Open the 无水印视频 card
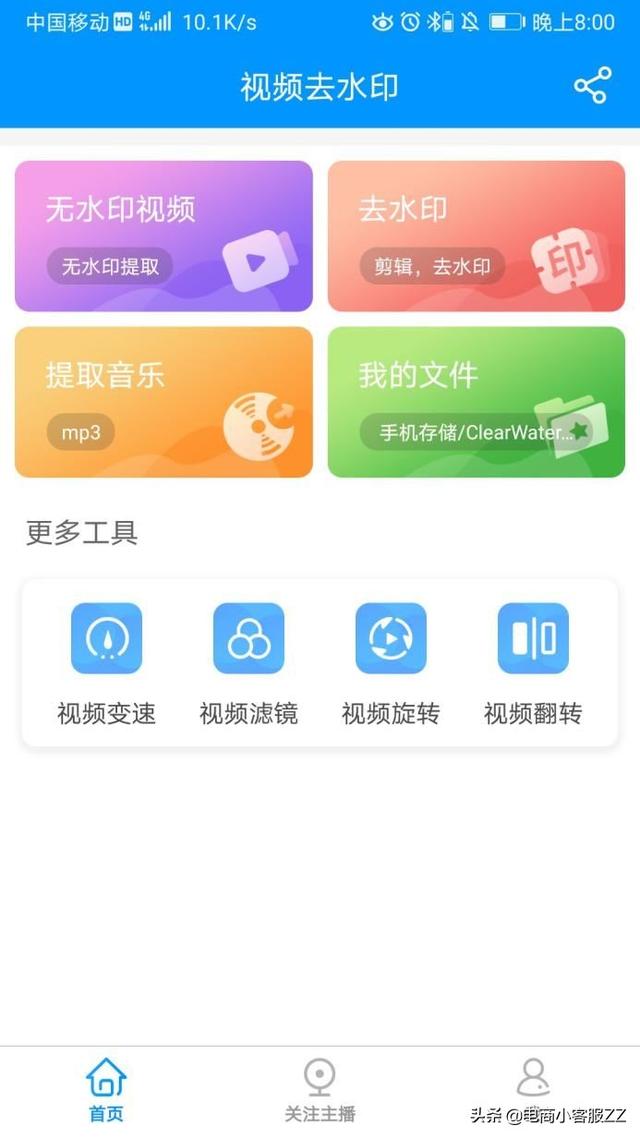This screenshot has height=1138, width=640. coord(164,236)
